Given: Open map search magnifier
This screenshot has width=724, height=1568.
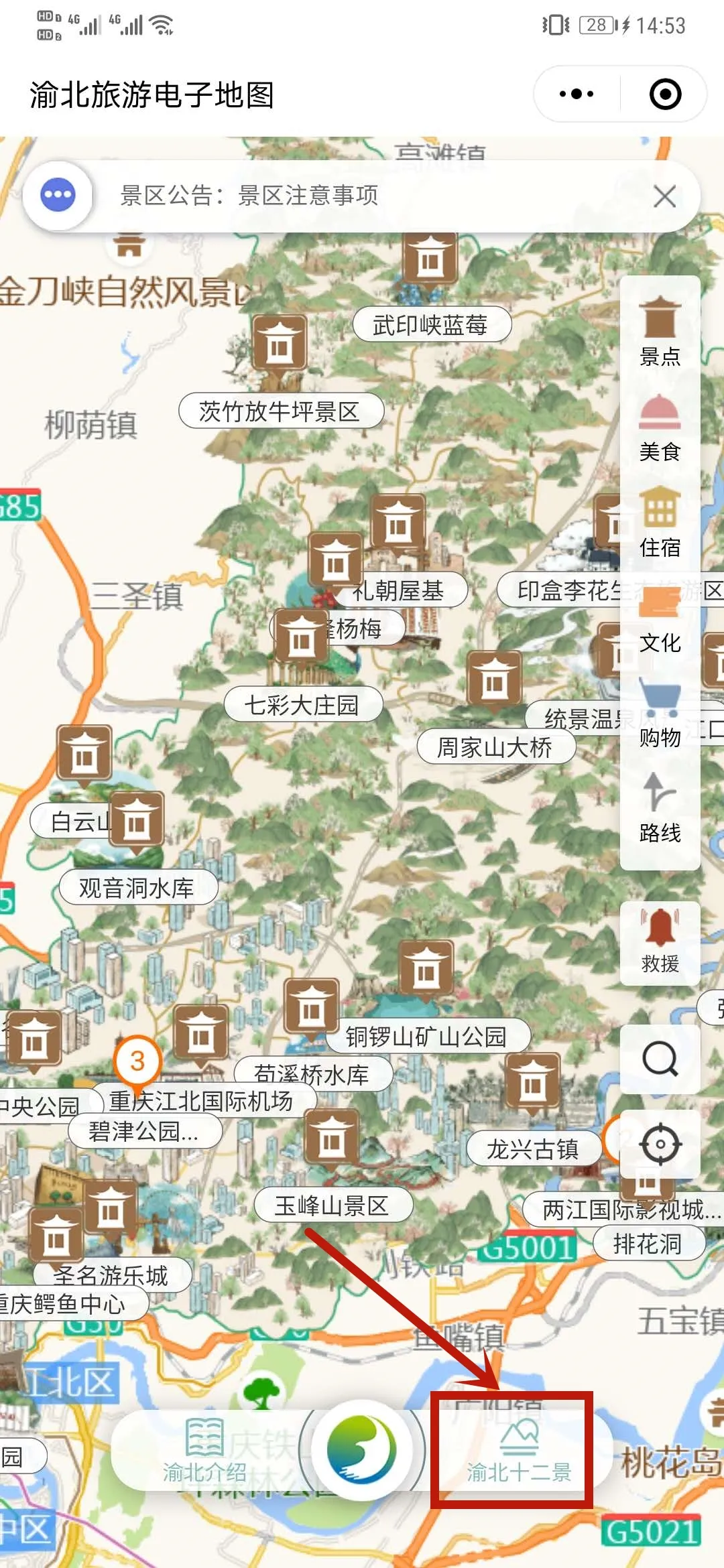Looking at the screenshot, I should [x=660, y=1059].
